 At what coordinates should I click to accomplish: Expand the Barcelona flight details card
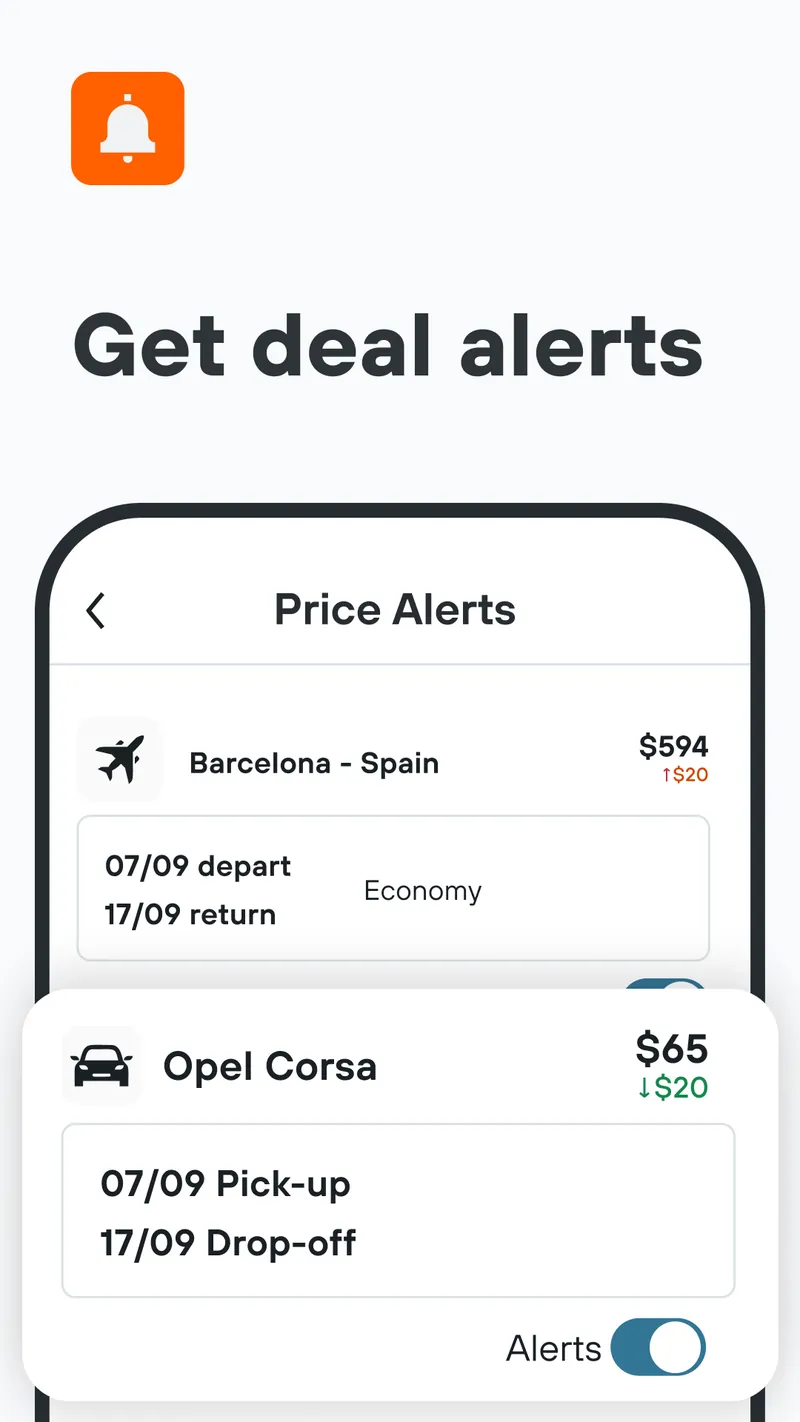(393, 888)
